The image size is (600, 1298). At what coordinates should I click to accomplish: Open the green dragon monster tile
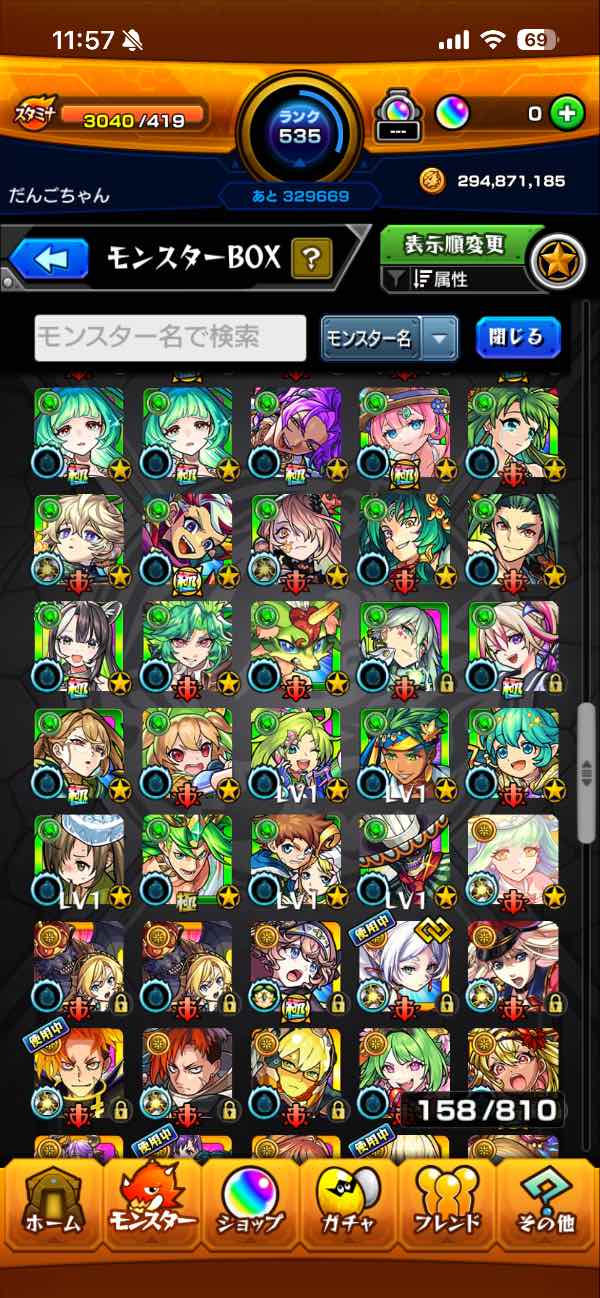point(295,646)
